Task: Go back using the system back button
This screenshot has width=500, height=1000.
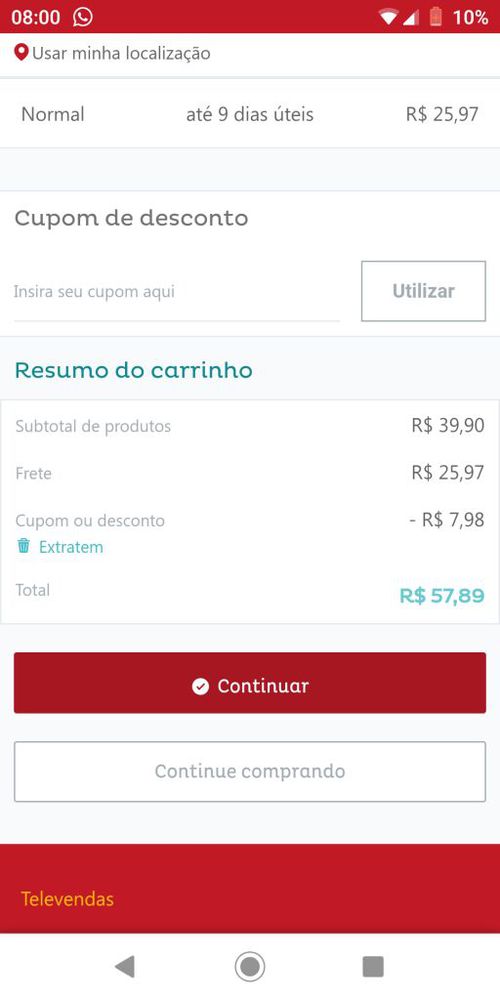Action: pyautogui.click(x=125, y=967)
